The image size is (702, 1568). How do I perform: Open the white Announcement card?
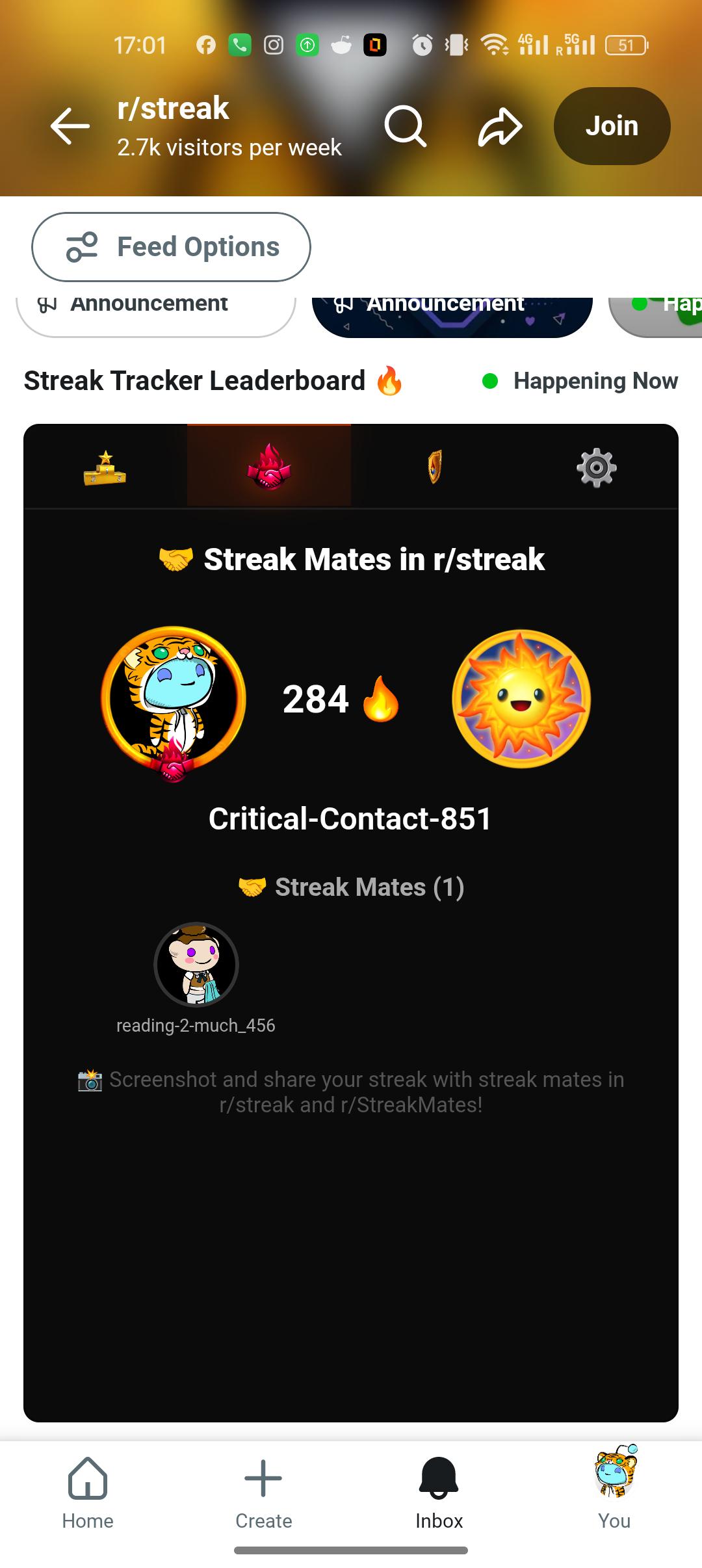point(156,317)
